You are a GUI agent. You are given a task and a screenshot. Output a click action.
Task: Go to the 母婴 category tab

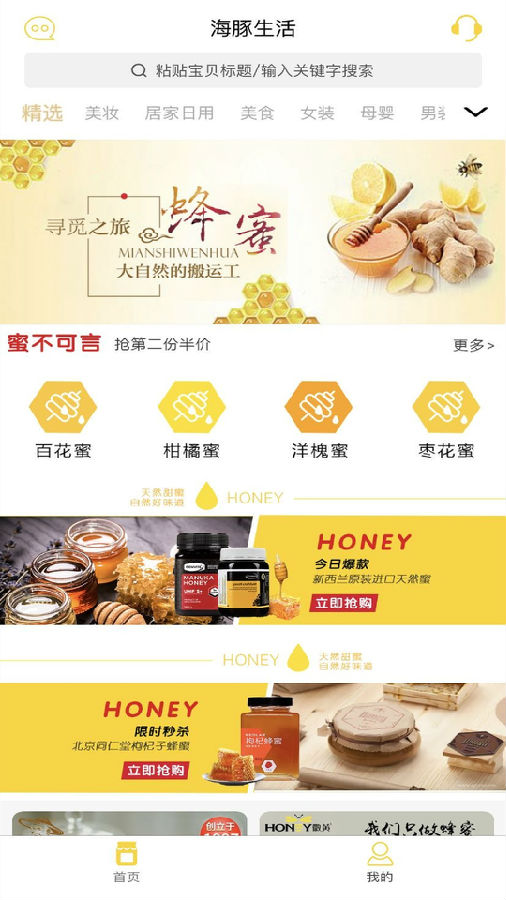point(377,113)
